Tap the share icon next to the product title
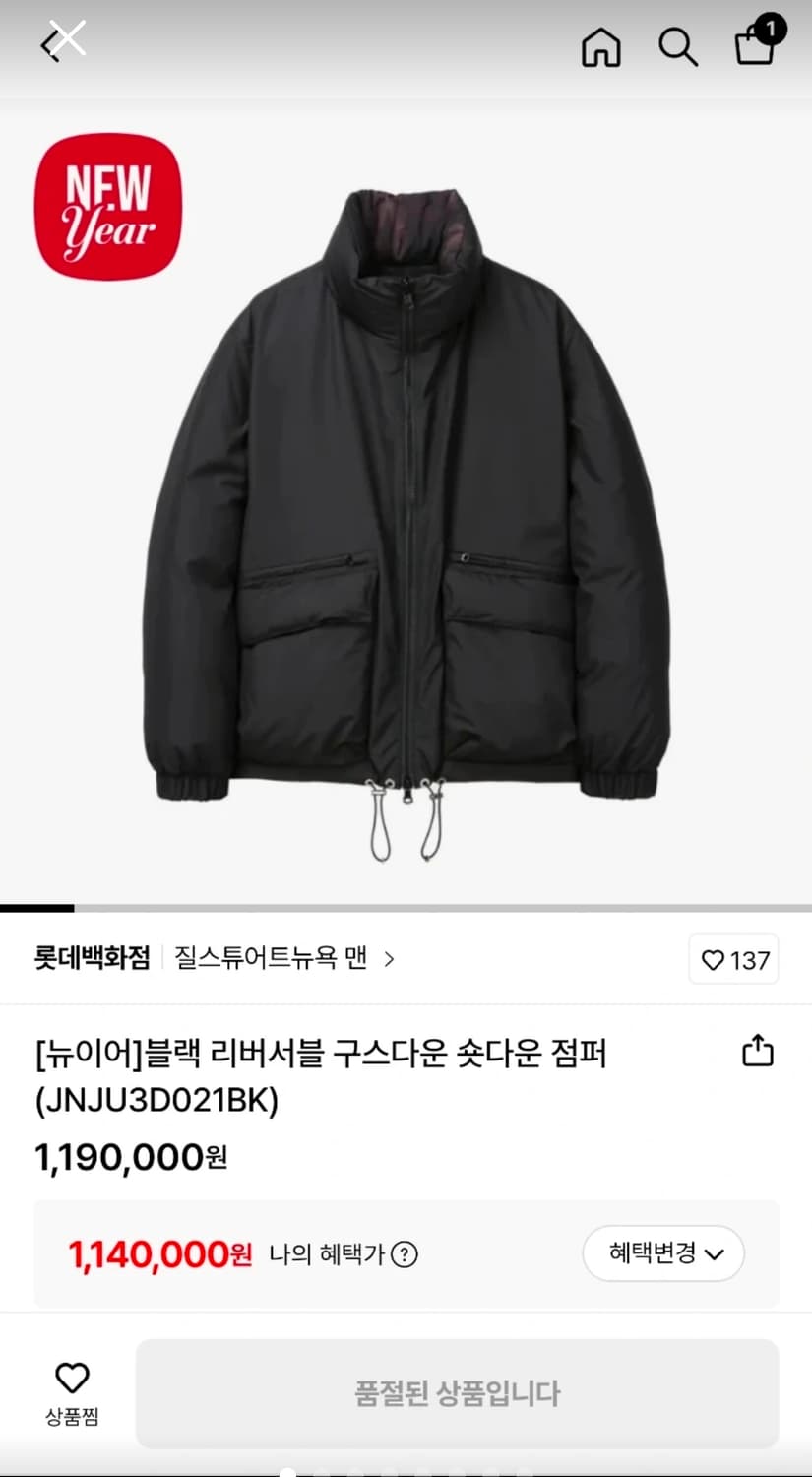The height and width of the screenshot is (1477, 812). tap(757, 1051)
